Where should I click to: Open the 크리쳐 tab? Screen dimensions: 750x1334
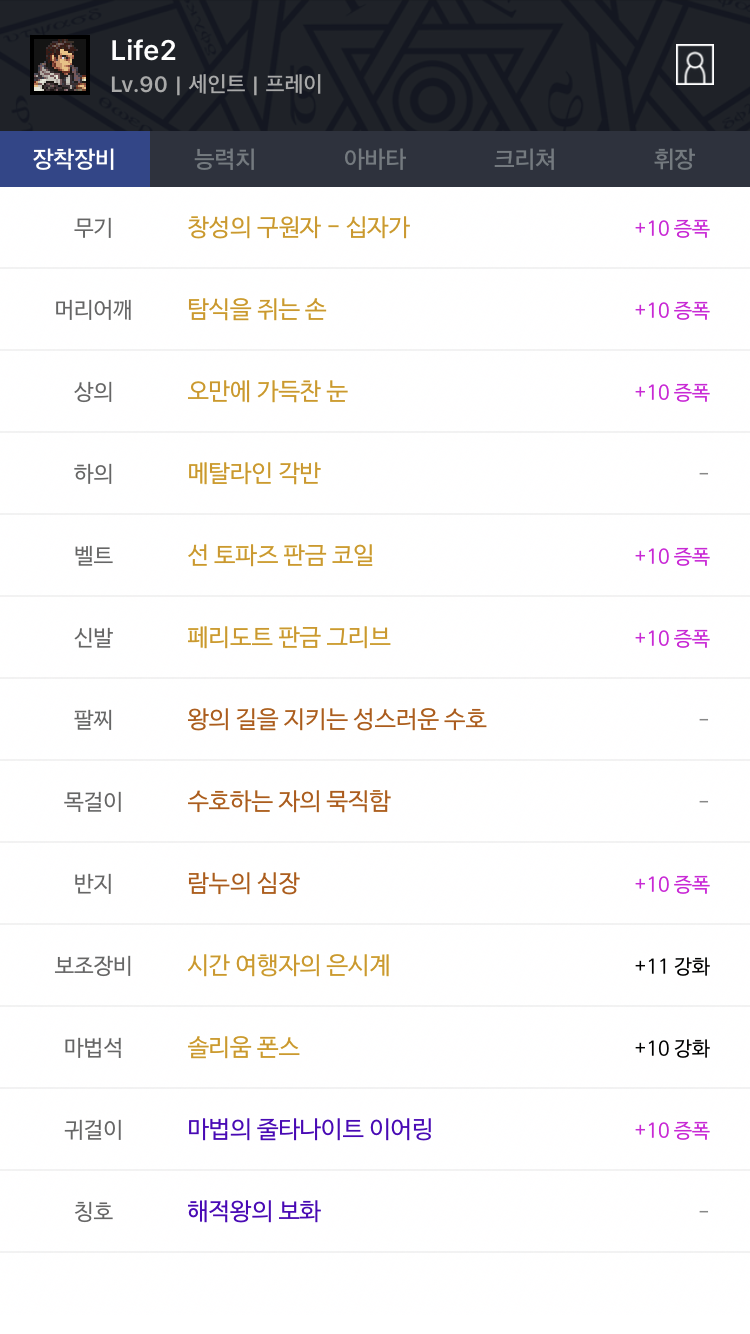coord(525,159)
